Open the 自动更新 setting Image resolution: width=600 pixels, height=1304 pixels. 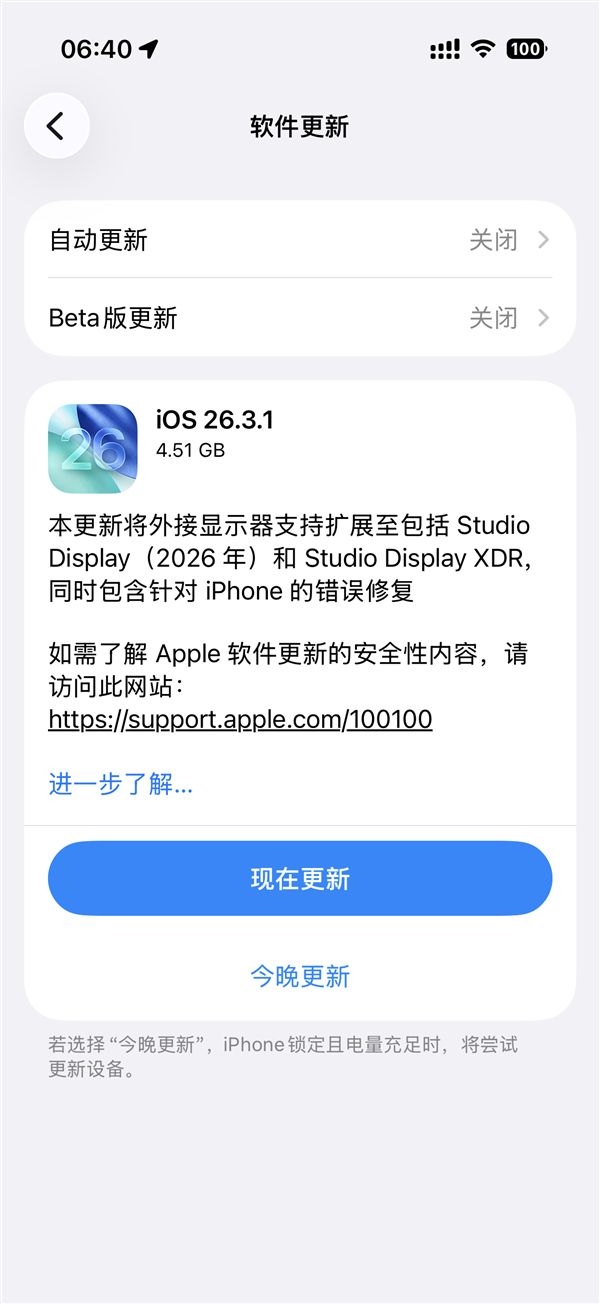click(300, 240)
